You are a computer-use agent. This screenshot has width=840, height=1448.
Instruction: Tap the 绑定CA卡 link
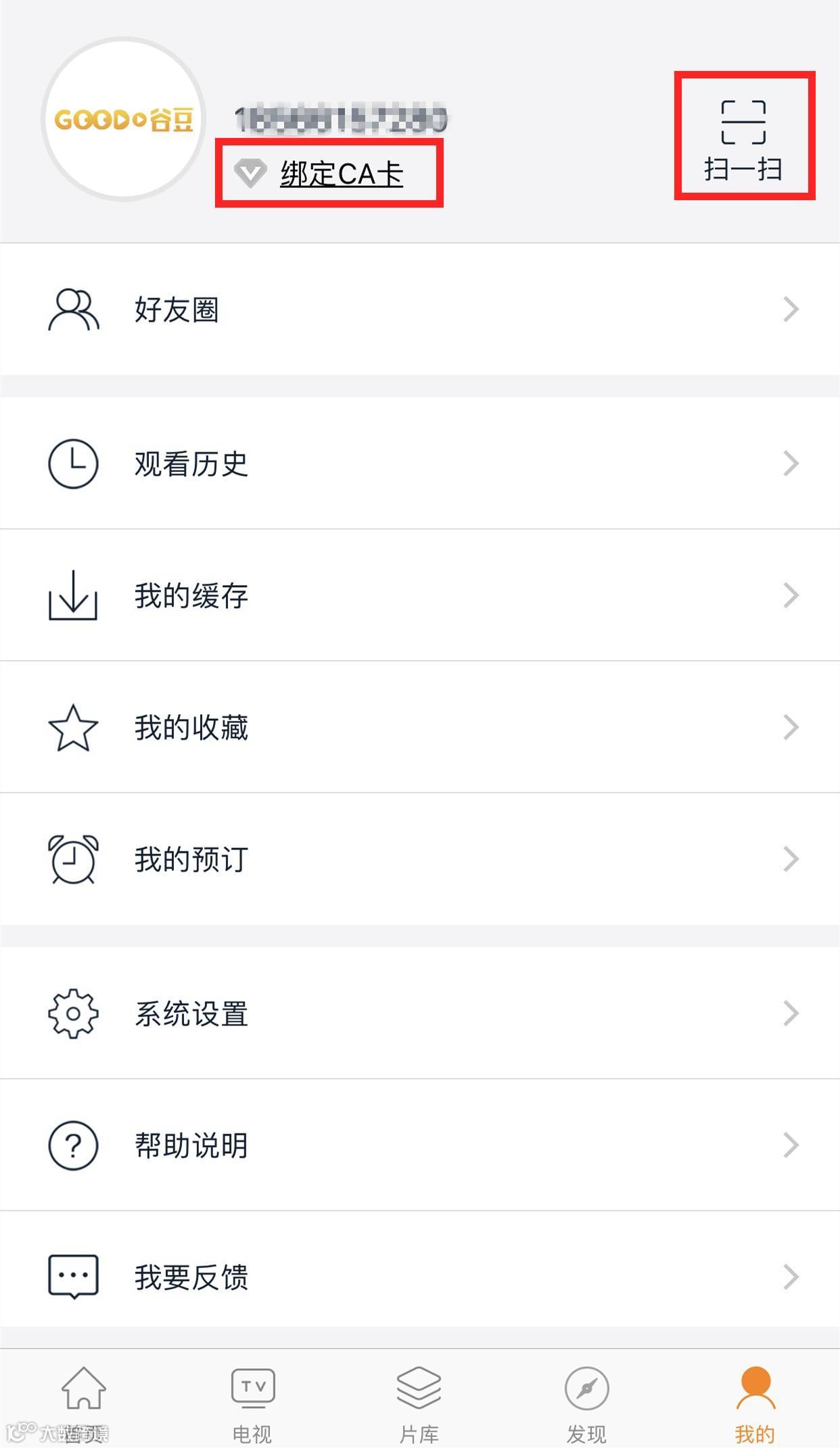click(341, 174)
